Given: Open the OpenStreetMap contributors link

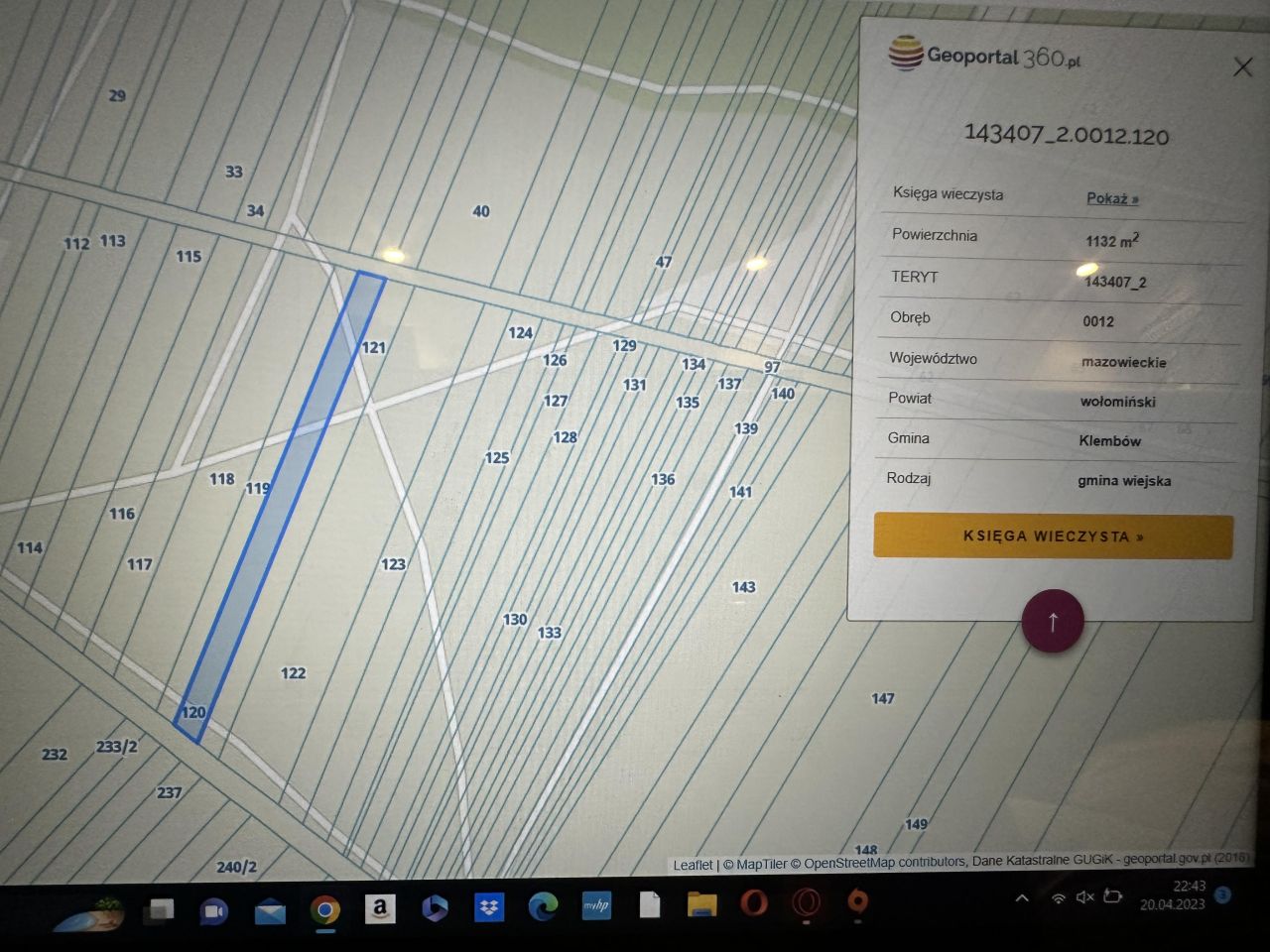Looking at the screenshot, I should point(884,863).
